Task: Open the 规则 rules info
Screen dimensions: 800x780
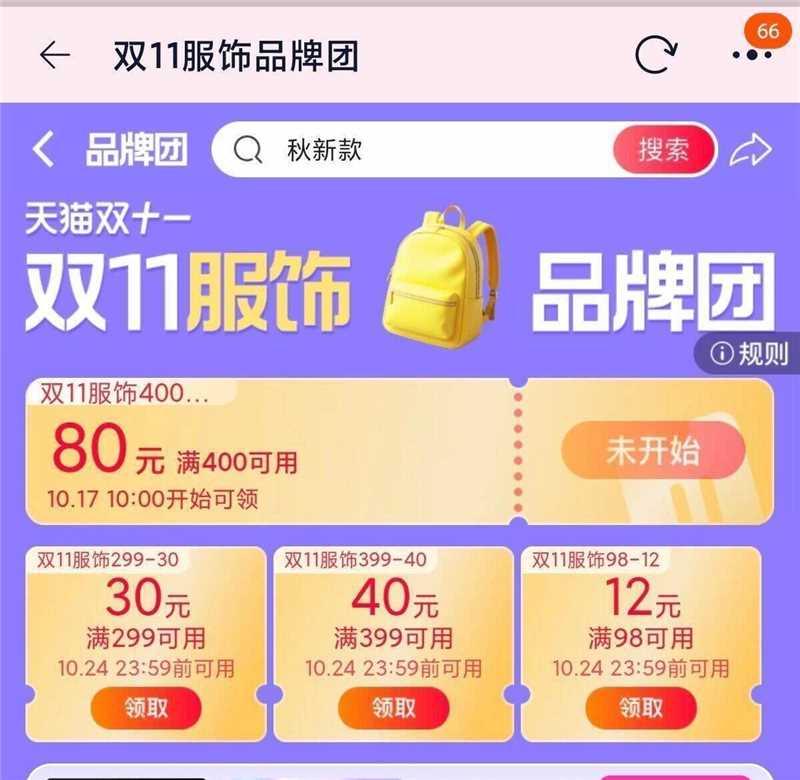Action: (749, 353)
